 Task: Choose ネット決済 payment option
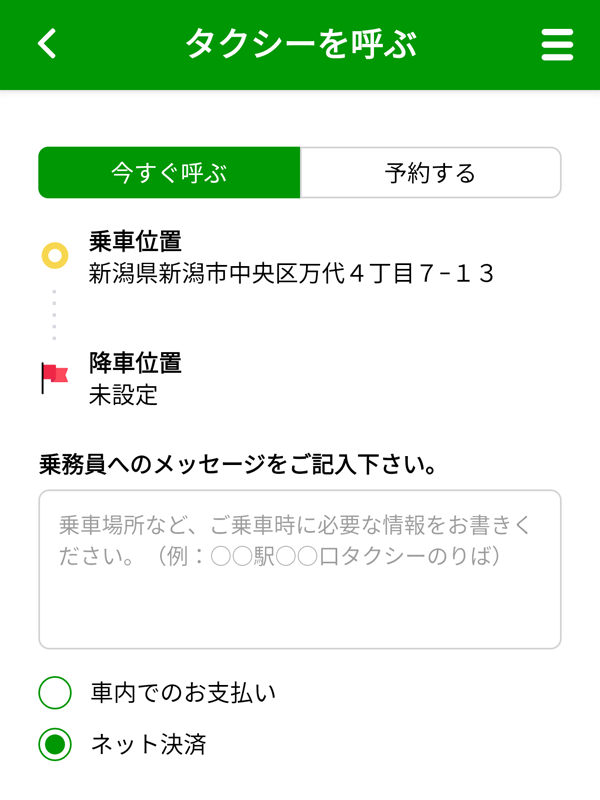(55, 744)
